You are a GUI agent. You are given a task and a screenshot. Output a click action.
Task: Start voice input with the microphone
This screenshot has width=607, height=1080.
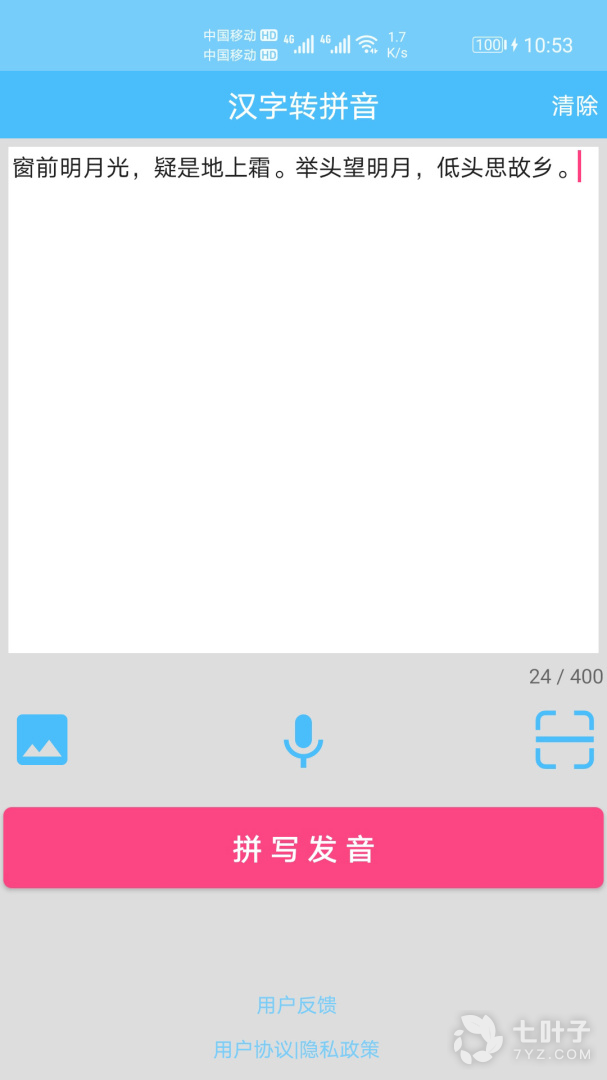coord(303,741)
